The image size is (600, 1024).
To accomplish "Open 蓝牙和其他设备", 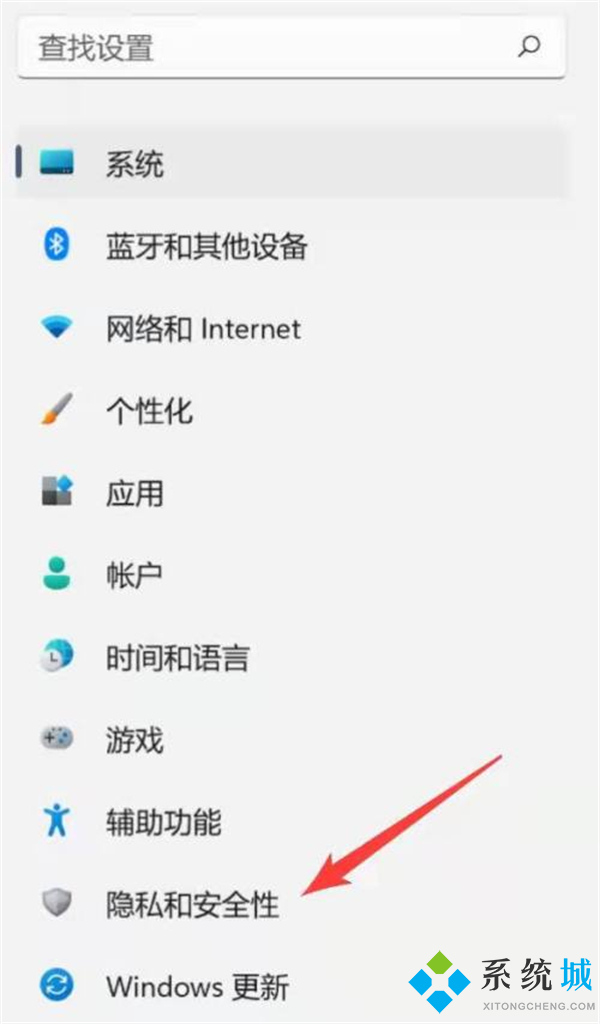I will 206,246.
